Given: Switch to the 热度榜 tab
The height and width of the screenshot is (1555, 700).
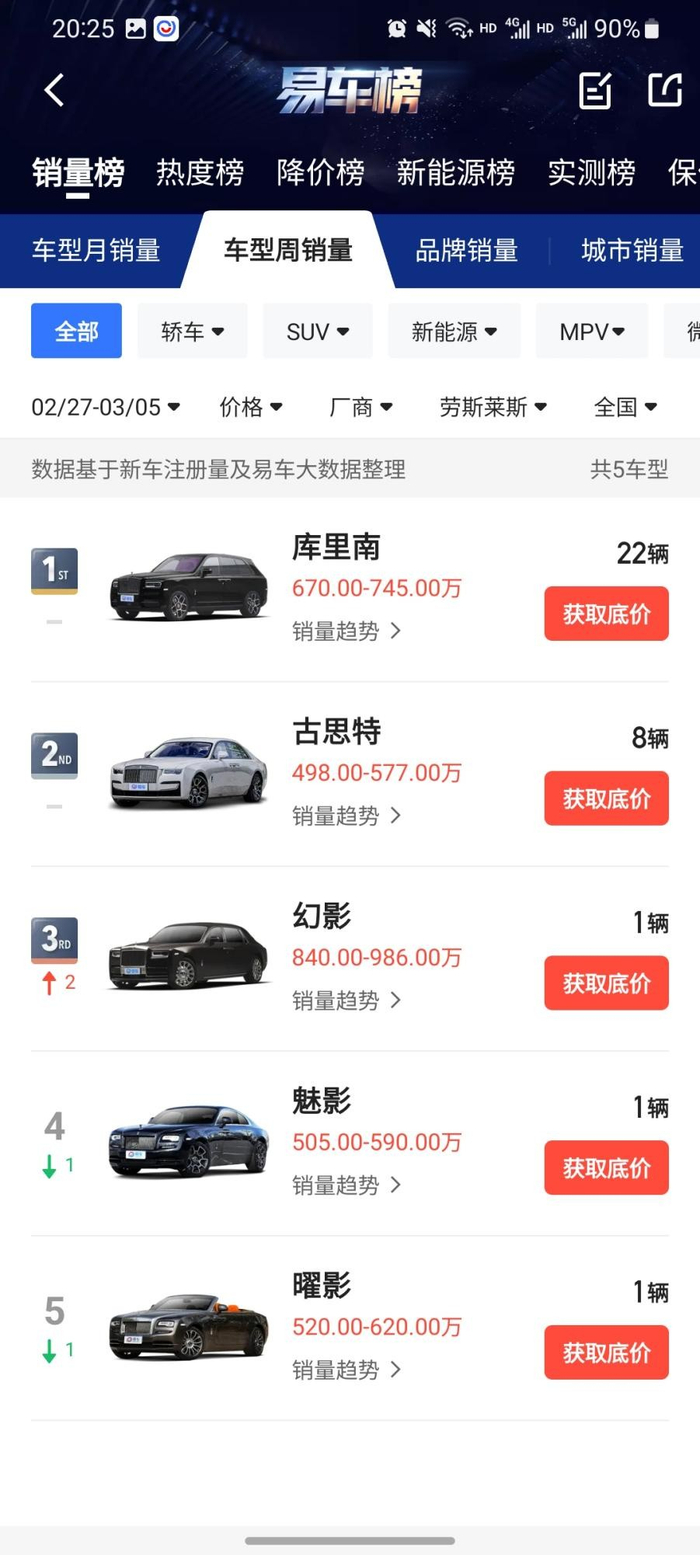Looking at the screenshot, I should point(200,173).
